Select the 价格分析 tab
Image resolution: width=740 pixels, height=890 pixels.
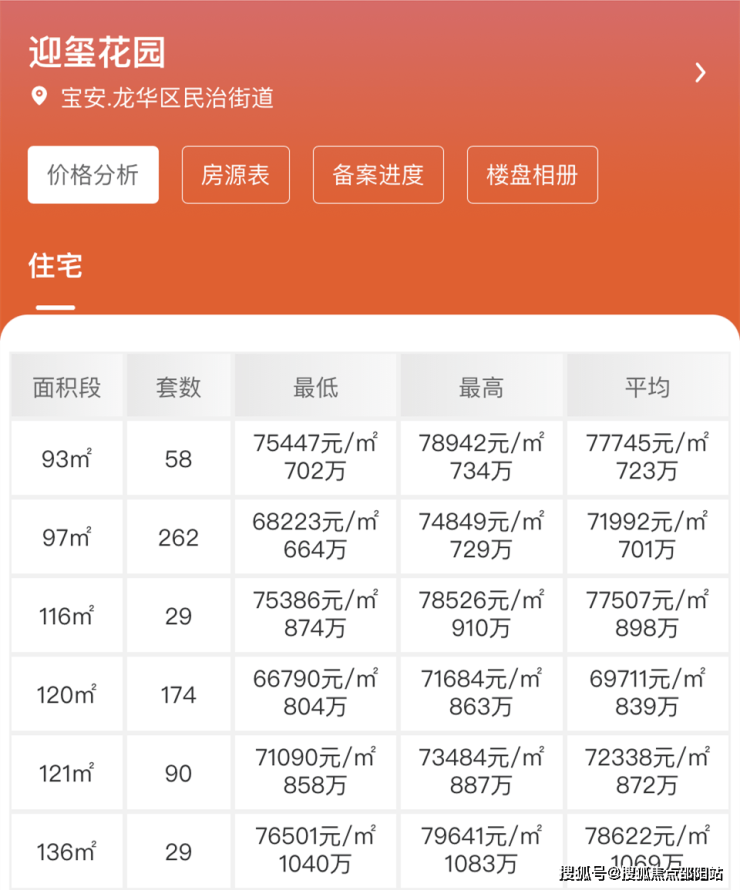point(93,175)
